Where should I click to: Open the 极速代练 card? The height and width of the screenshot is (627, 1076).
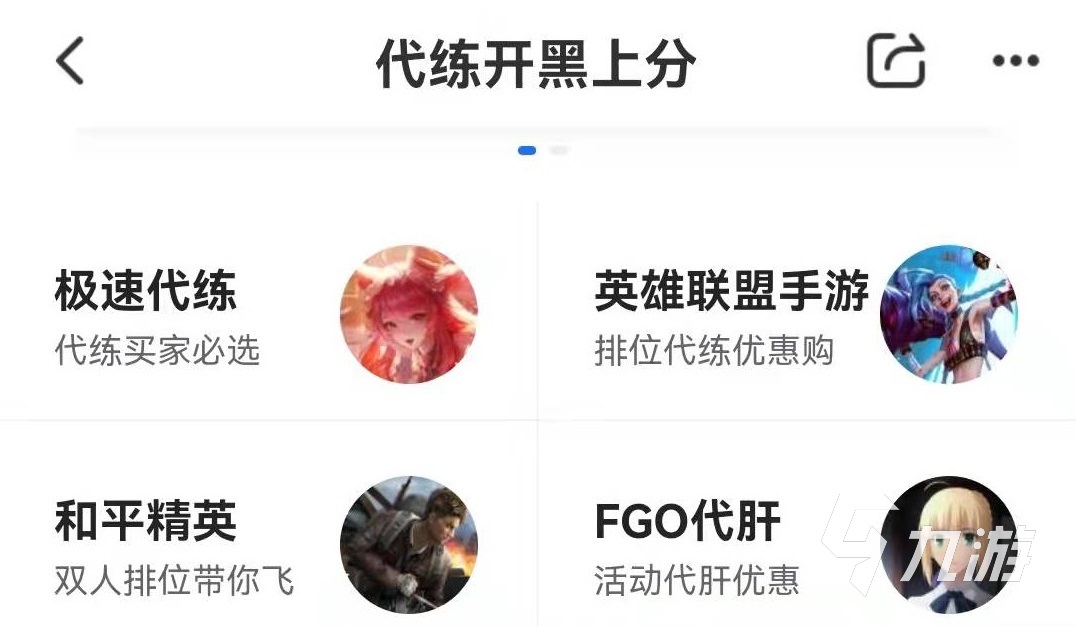pos(268,315)
